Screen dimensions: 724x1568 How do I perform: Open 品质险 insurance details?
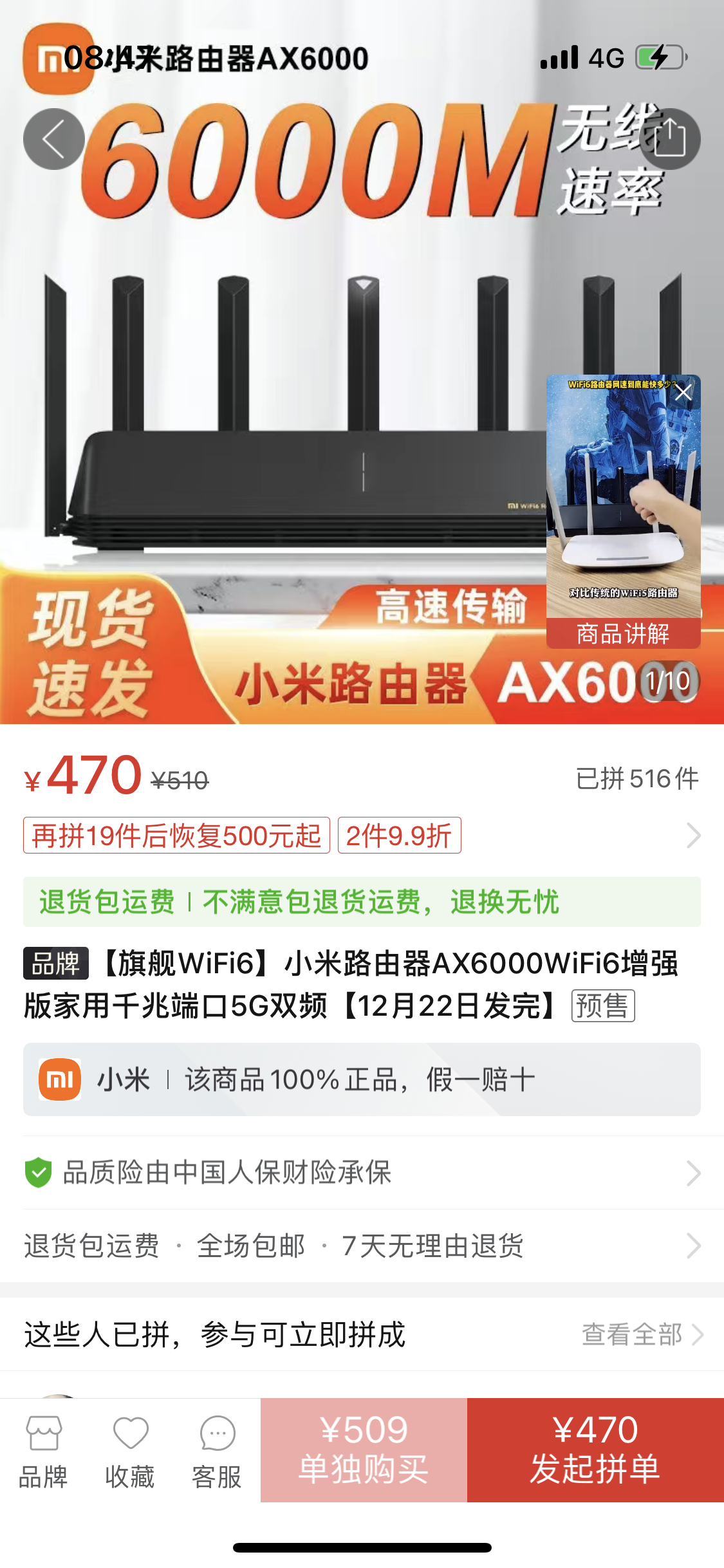pyautogui.click(x=362, y=1173)
